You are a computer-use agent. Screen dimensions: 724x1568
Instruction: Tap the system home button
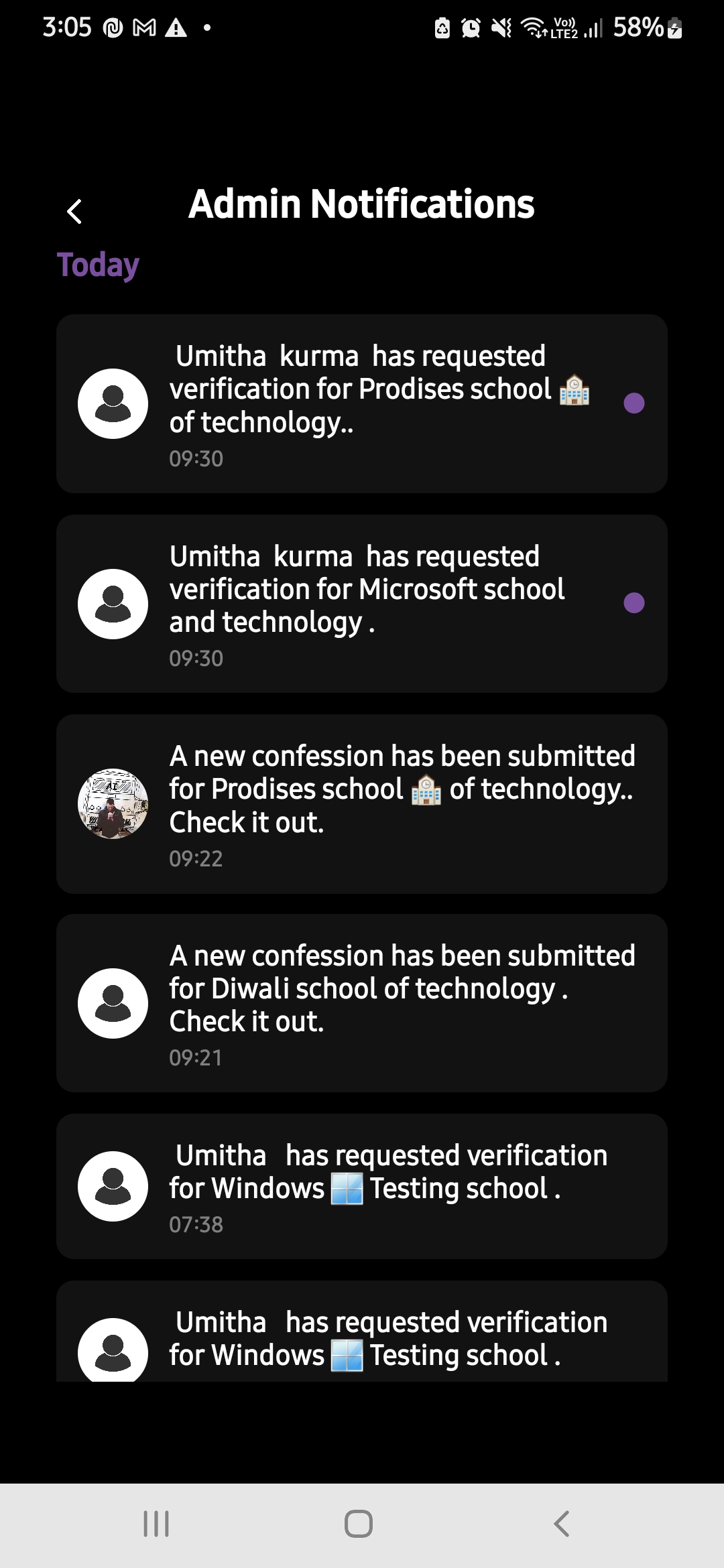click(x=359, y=1523)
